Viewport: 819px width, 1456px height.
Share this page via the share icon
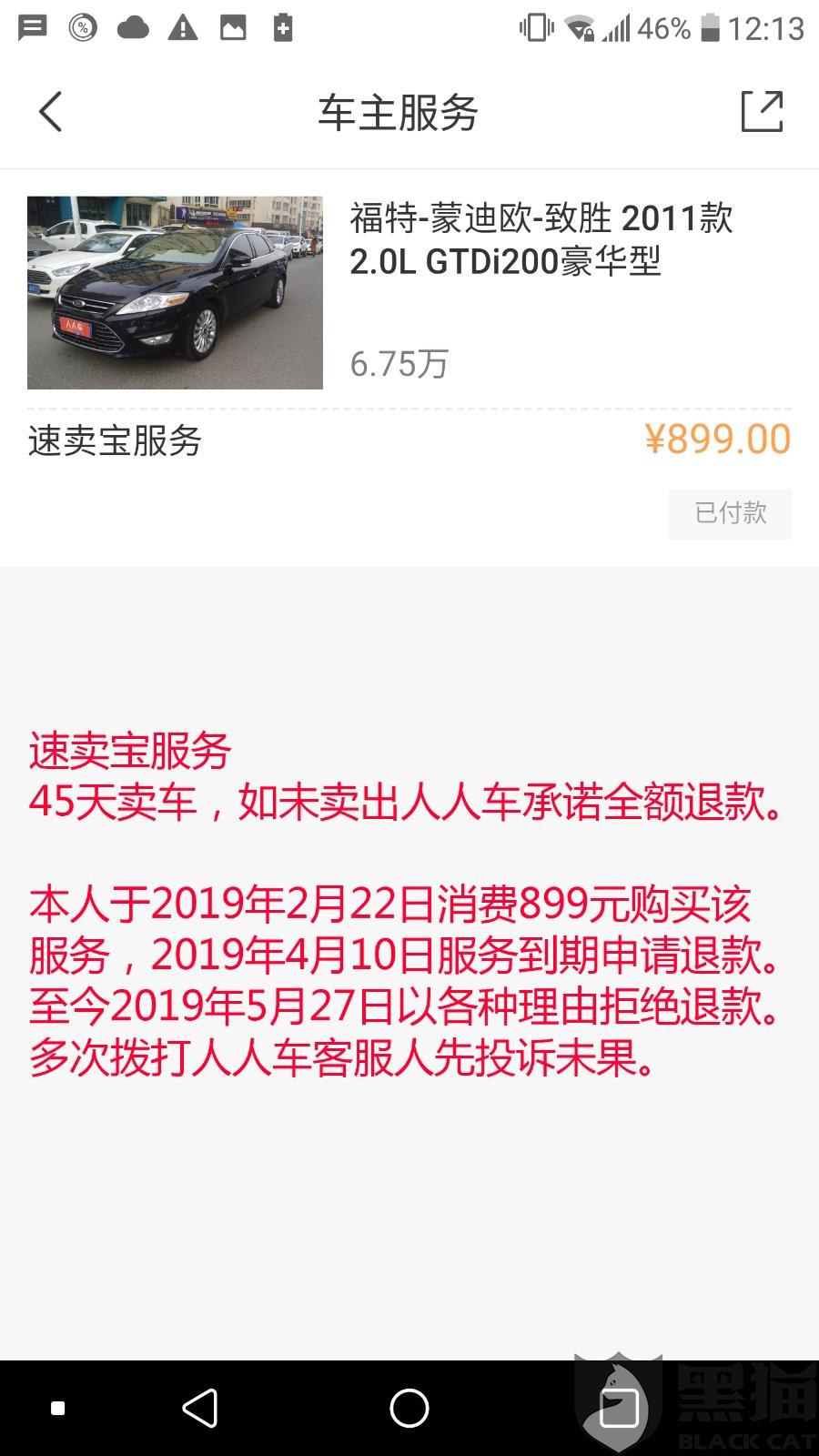(x=762, y=112)
